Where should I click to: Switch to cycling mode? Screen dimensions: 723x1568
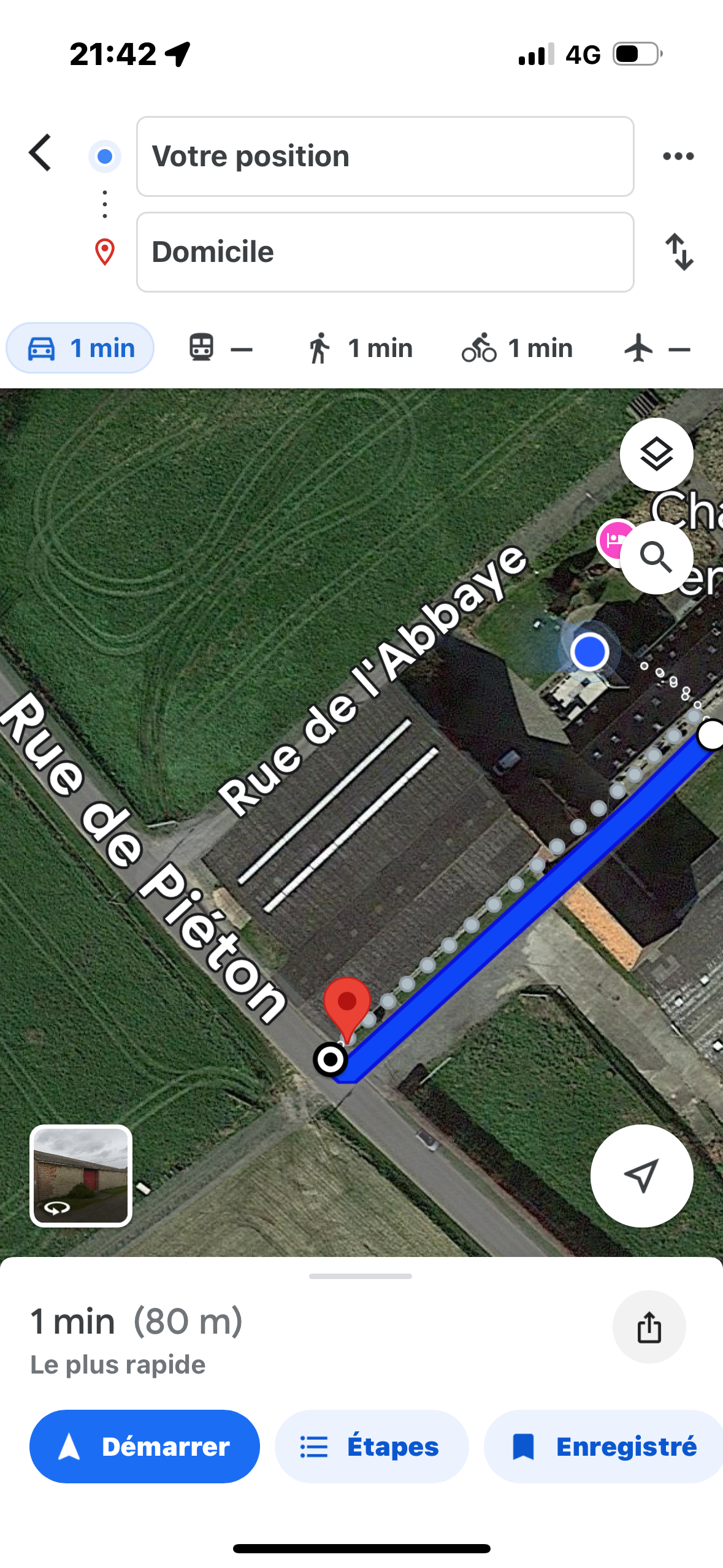point(517,348)
